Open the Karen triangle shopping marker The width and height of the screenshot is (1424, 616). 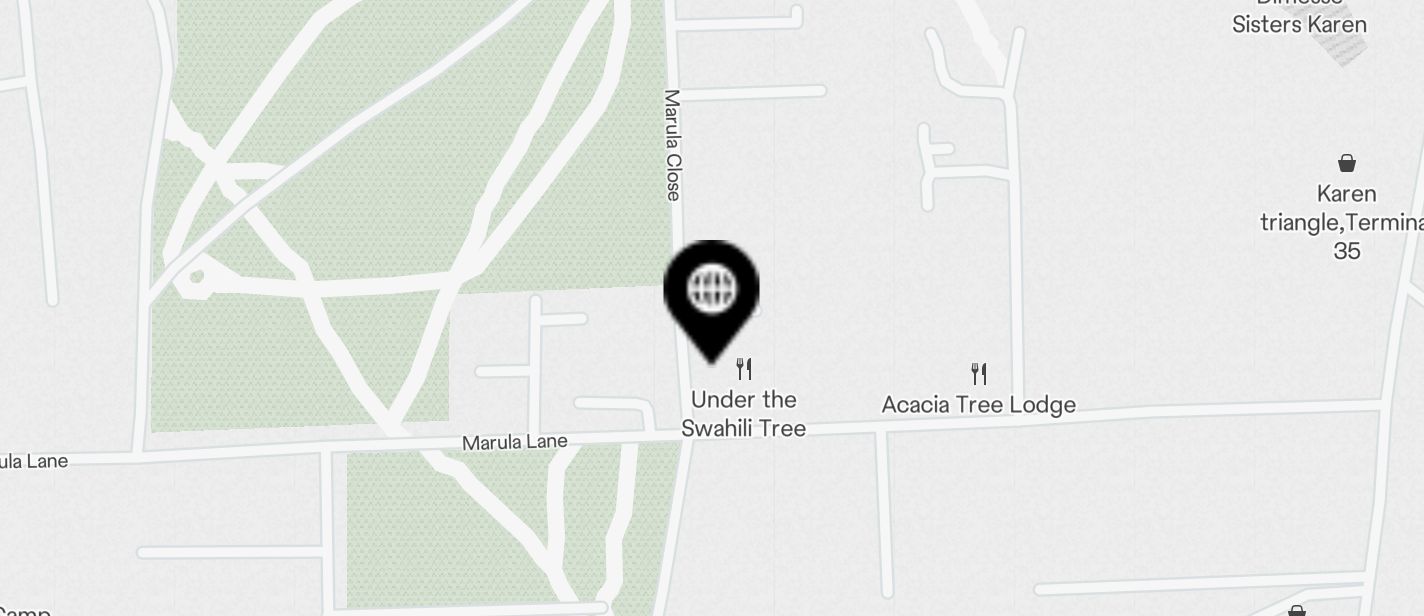[1346, 164]
